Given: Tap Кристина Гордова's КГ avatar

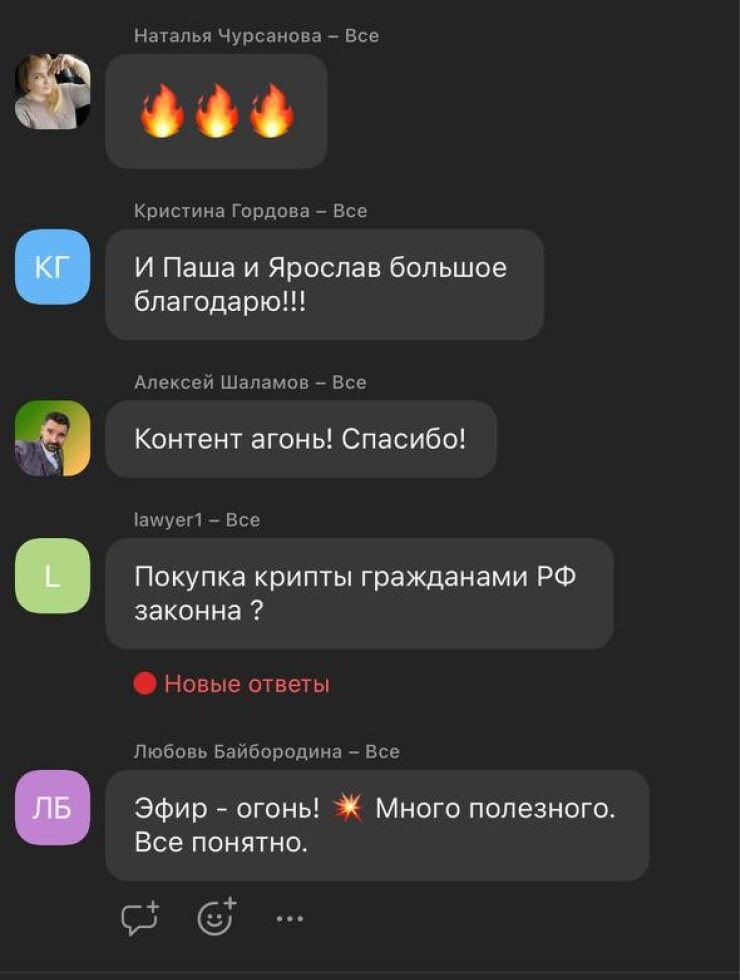Looking at the screenshot, I should [52, 267].
